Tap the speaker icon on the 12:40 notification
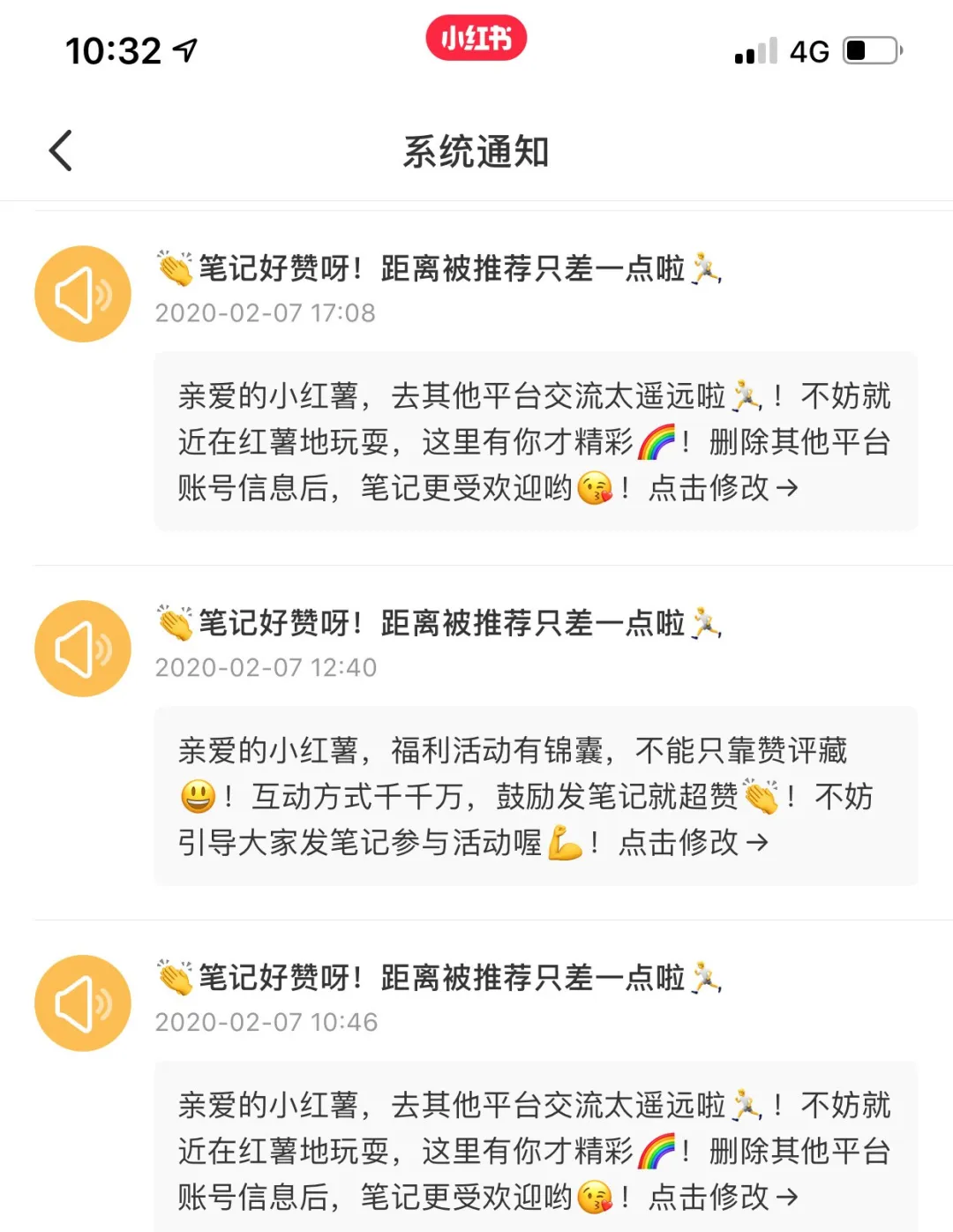953x1232 pixels. [x=82, y=648]
